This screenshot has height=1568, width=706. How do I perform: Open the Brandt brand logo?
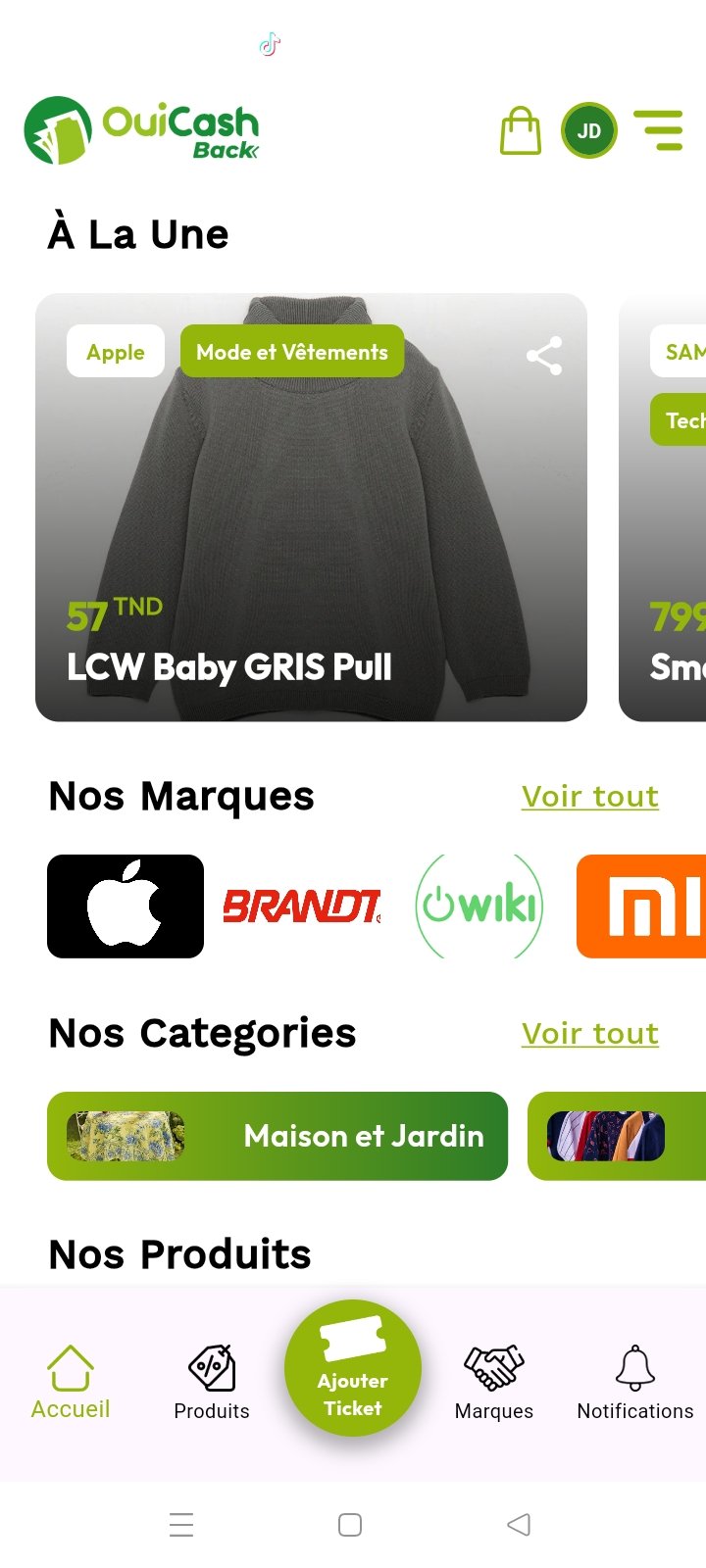pyautogui.click(x=302, y=906)
